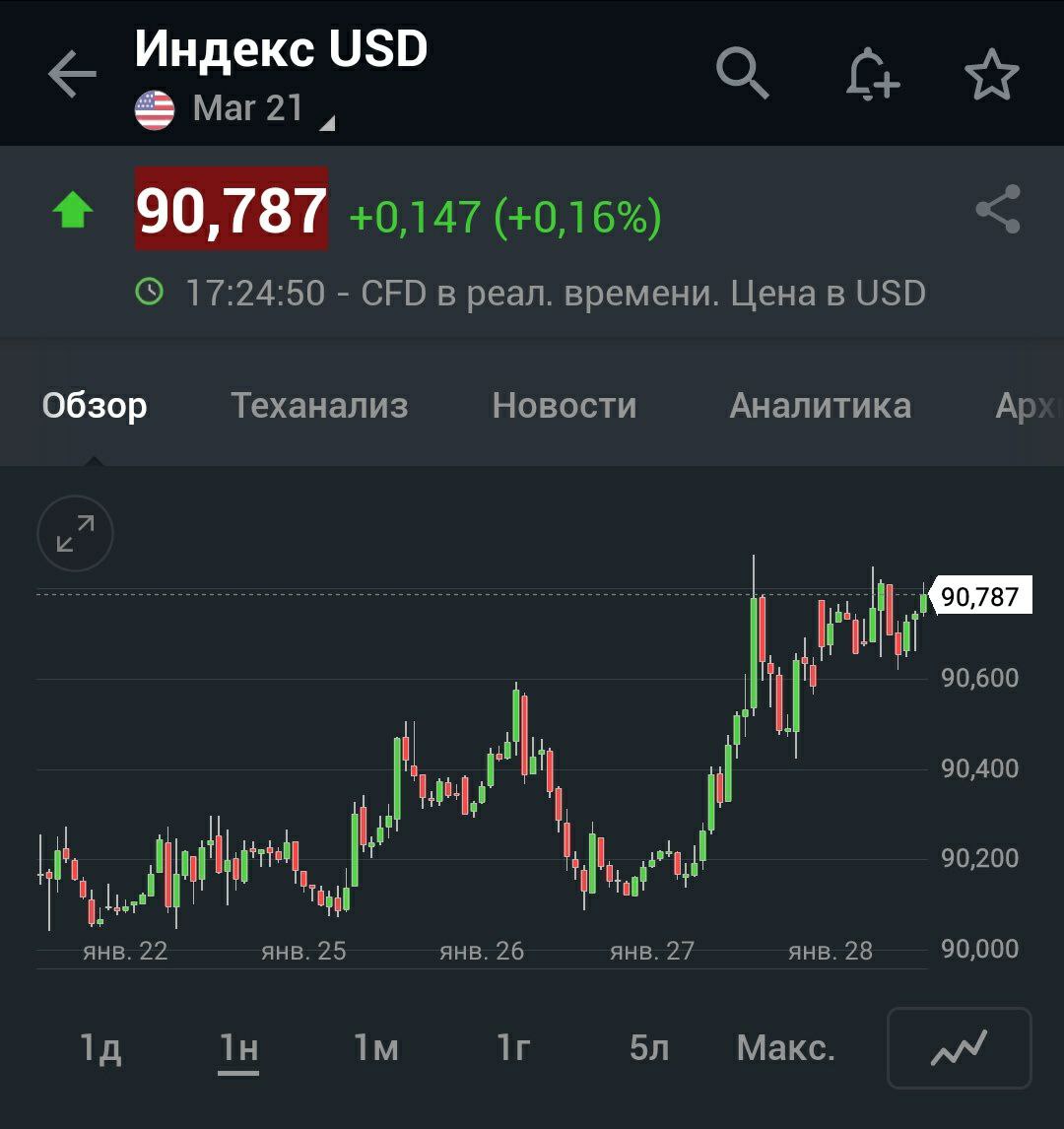The height and width of the screenshot is (1129, 1064).
Task: Open the Аналитика tab
Action: click(x=821, y=405)
